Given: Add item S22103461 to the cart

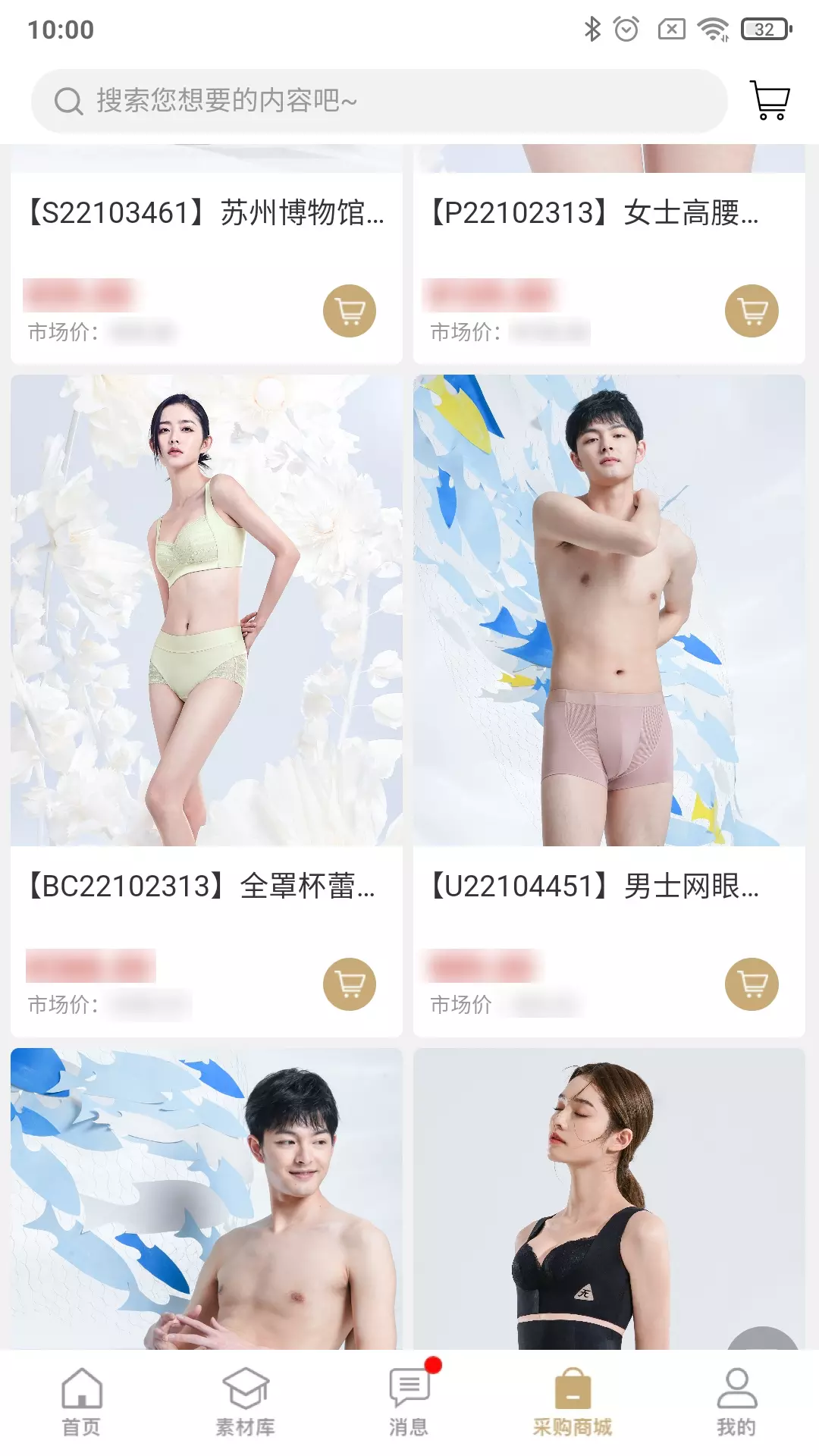Looking at the screenshot, I should click(x=350, y=311).
